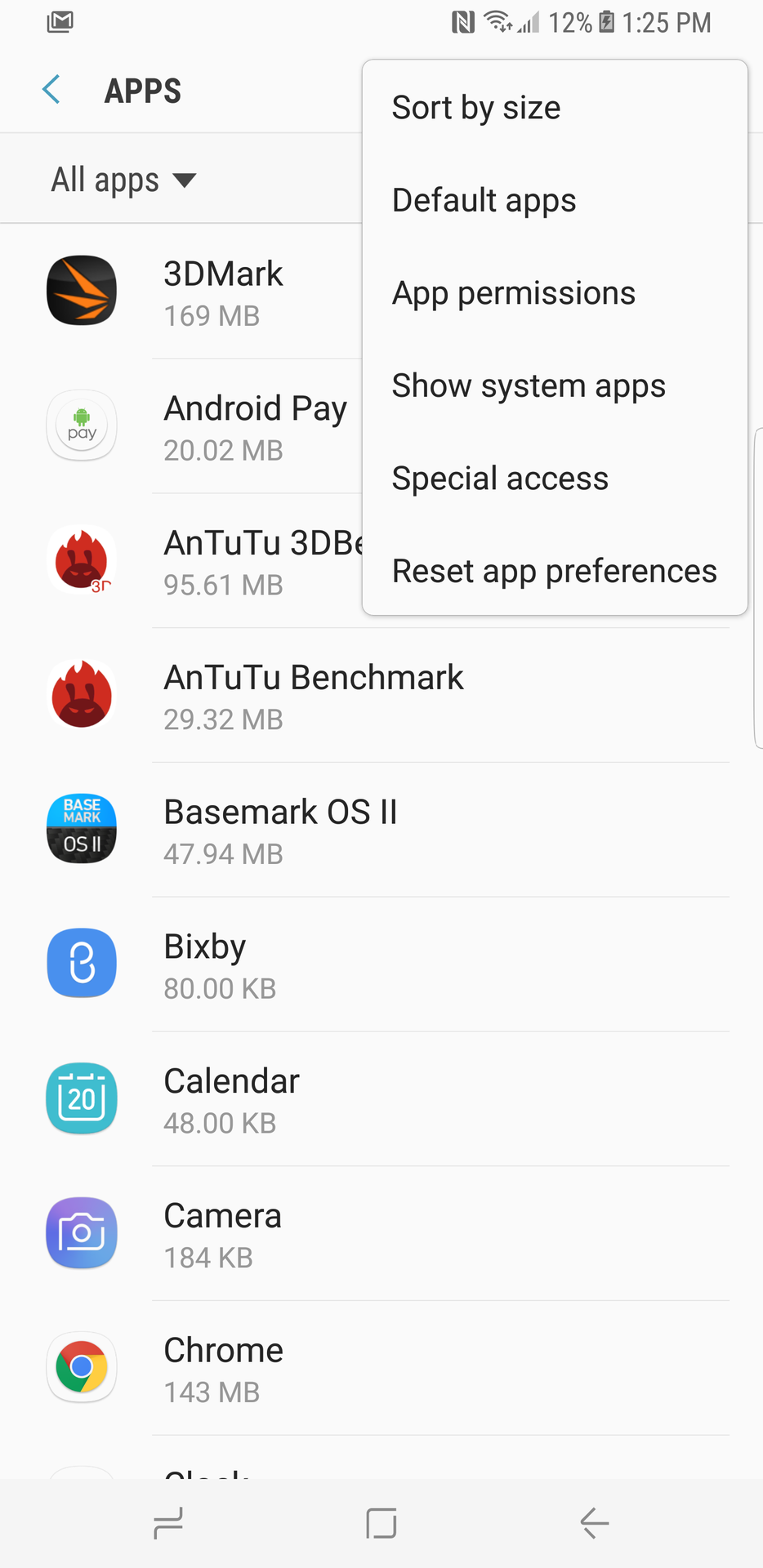Screen dimensions: 763x1568
Task: Select Sort by size
Action: click(476, 108)
